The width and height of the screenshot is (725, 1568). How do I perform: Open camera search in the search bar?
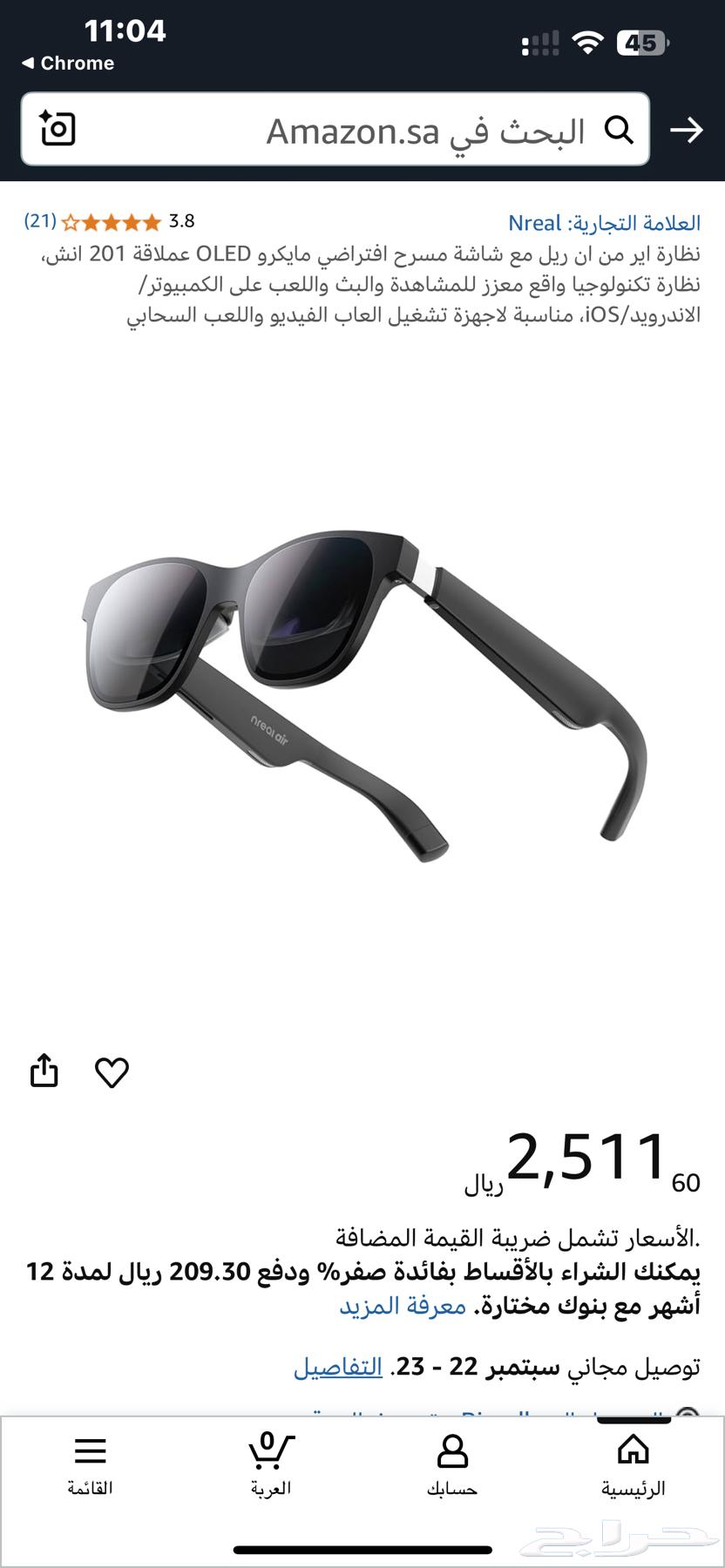click(x=58, y=129)
